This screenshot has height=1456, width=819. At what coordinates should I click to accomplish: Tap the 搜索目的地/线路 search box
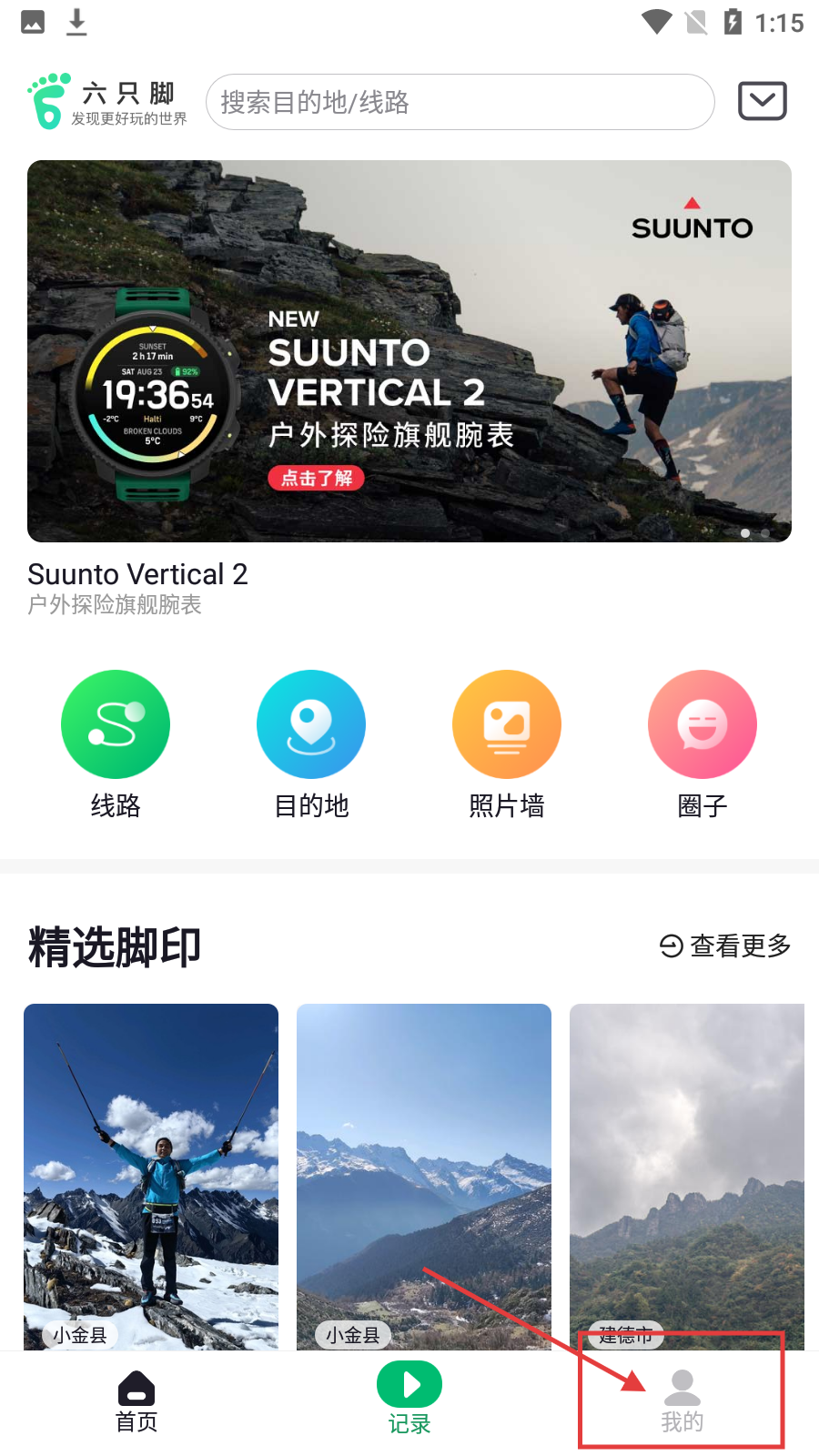[x=460, y=102]
